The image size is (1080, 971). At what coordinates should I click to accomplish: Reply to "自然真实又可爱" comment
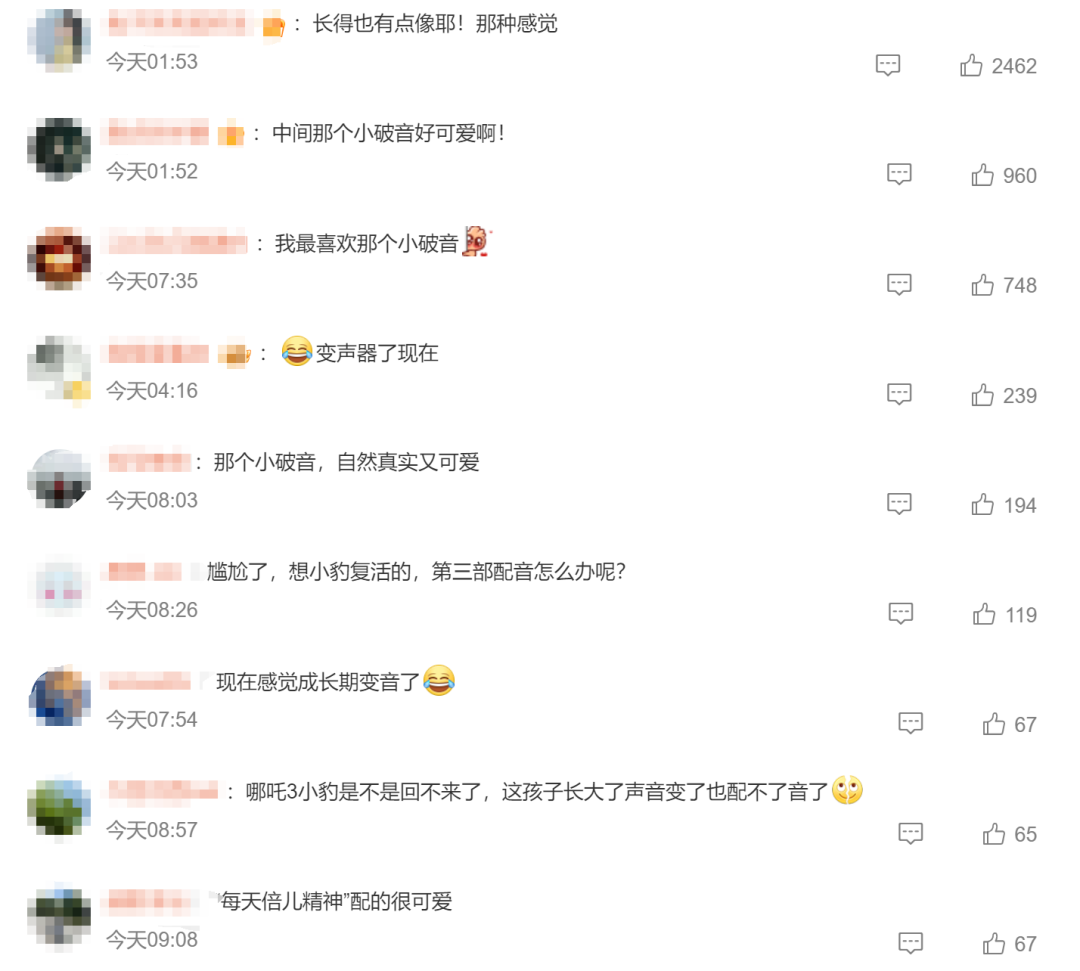pyautogui.click(x=900, y=505)
